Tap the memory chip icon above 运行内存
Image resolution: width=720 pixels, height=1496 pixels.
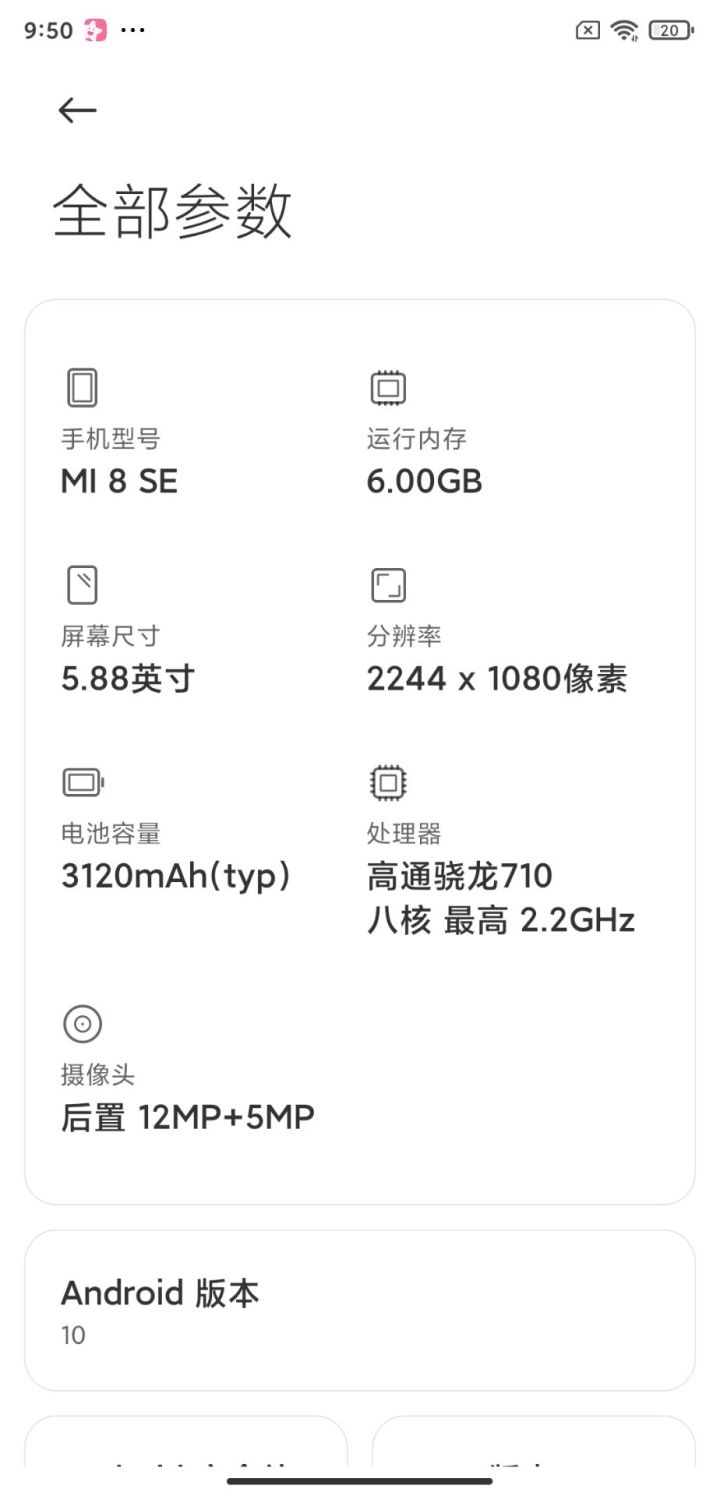(387, 388)
